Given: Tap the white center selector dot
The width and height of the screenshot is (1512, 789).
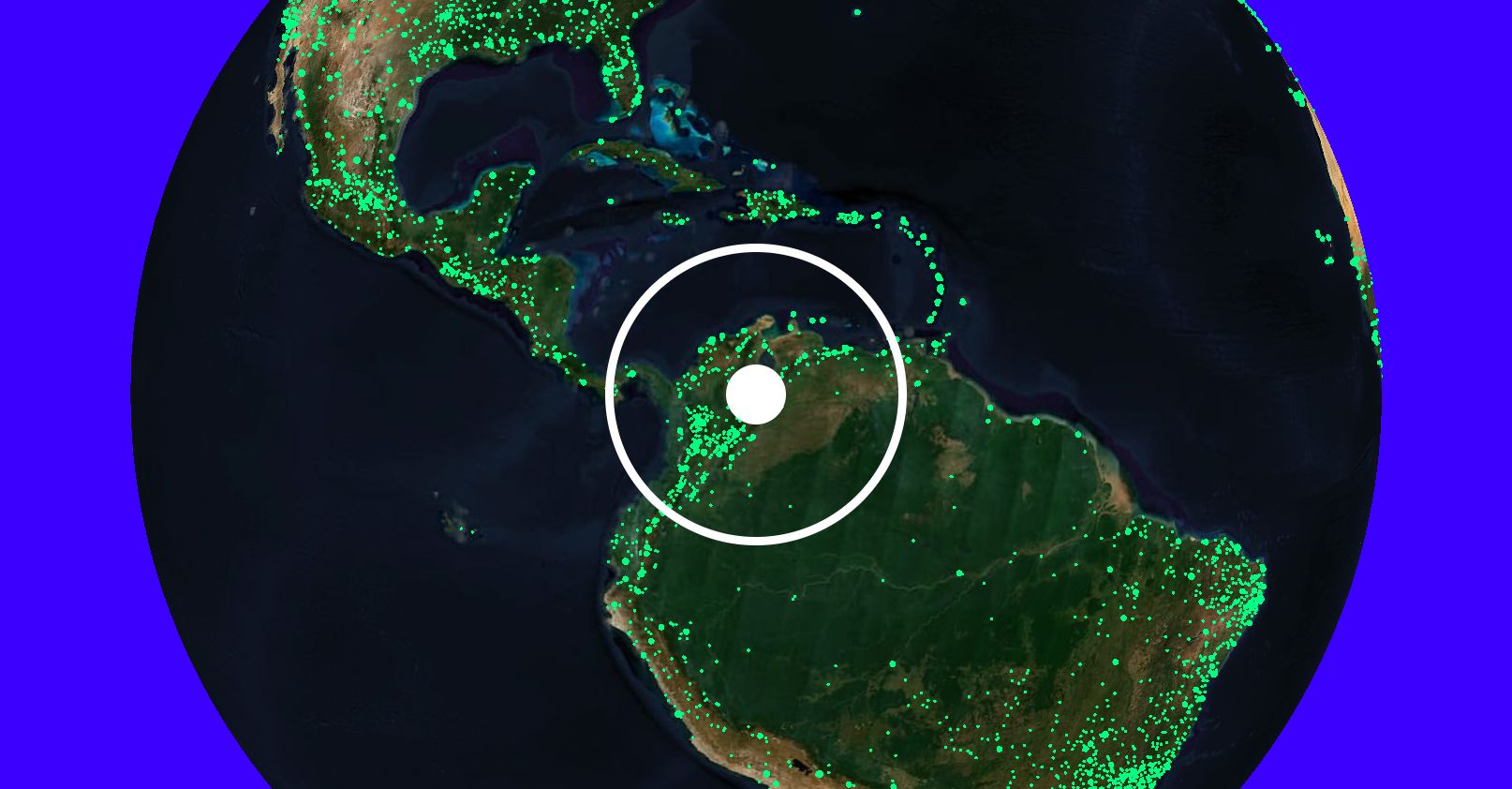Looking at the screenshot, I should tap(755, 394).
